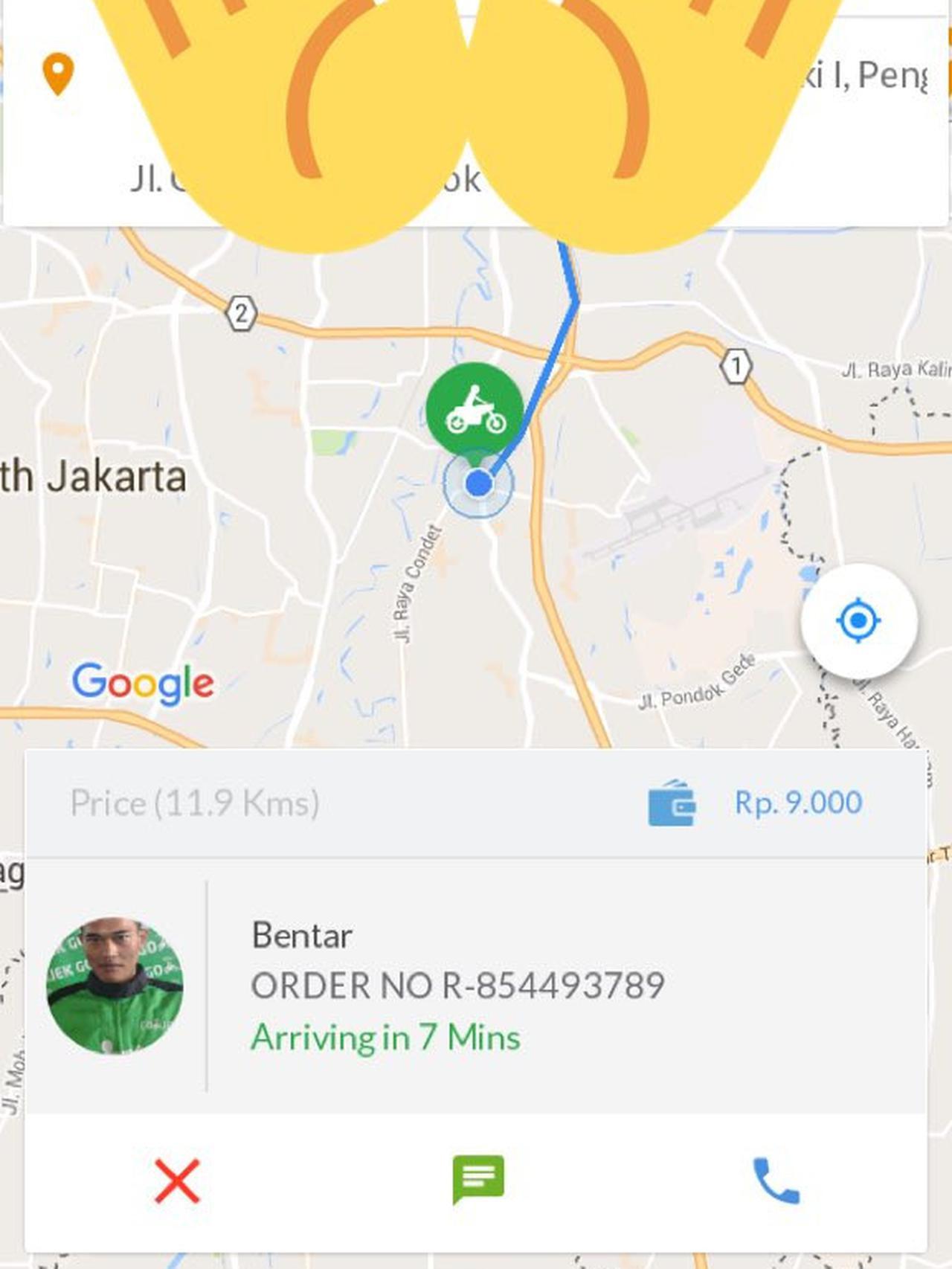Recenter the map on my location
952x1269 pixels.
859,620
